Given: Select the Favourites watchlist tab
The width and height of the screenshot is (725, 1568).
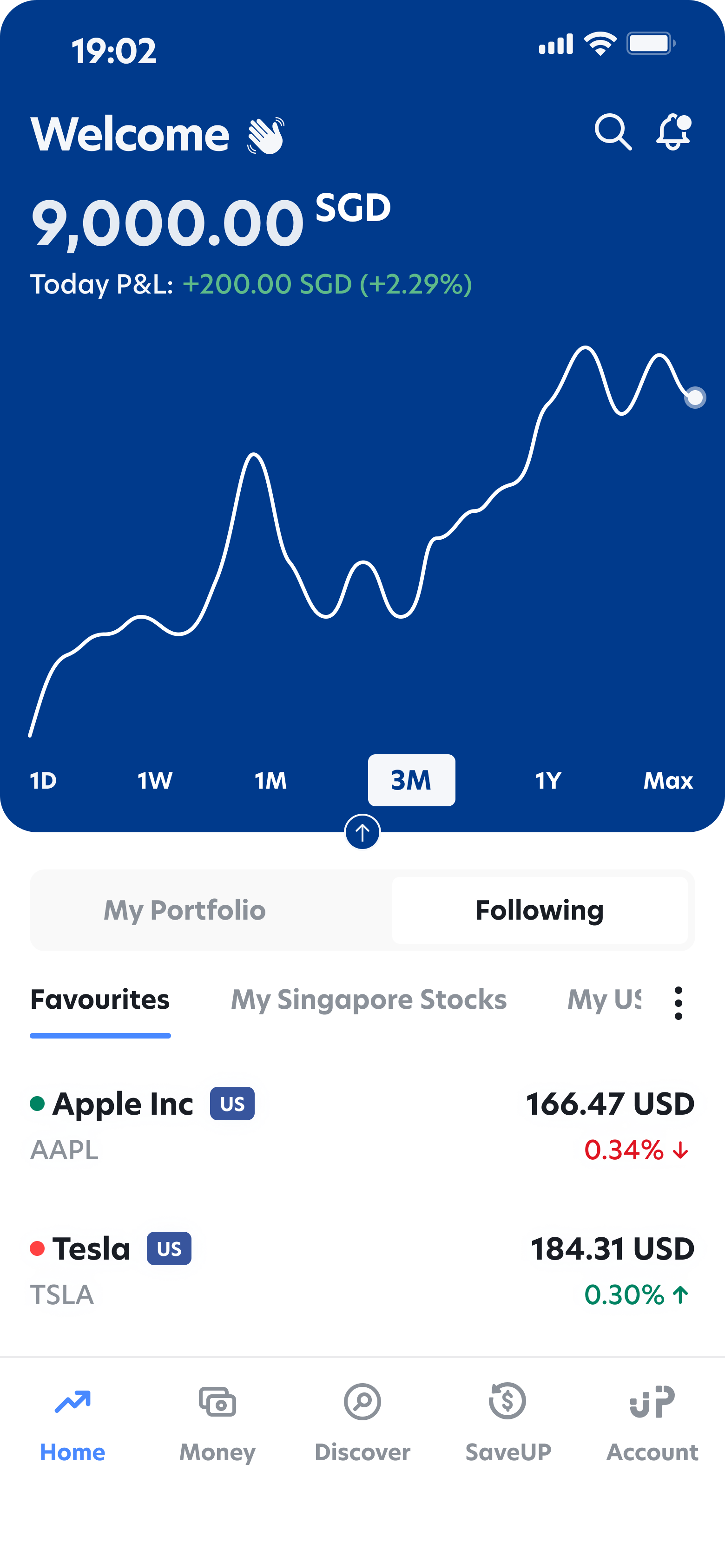Looking at the screenshot, I should 100,1000.
